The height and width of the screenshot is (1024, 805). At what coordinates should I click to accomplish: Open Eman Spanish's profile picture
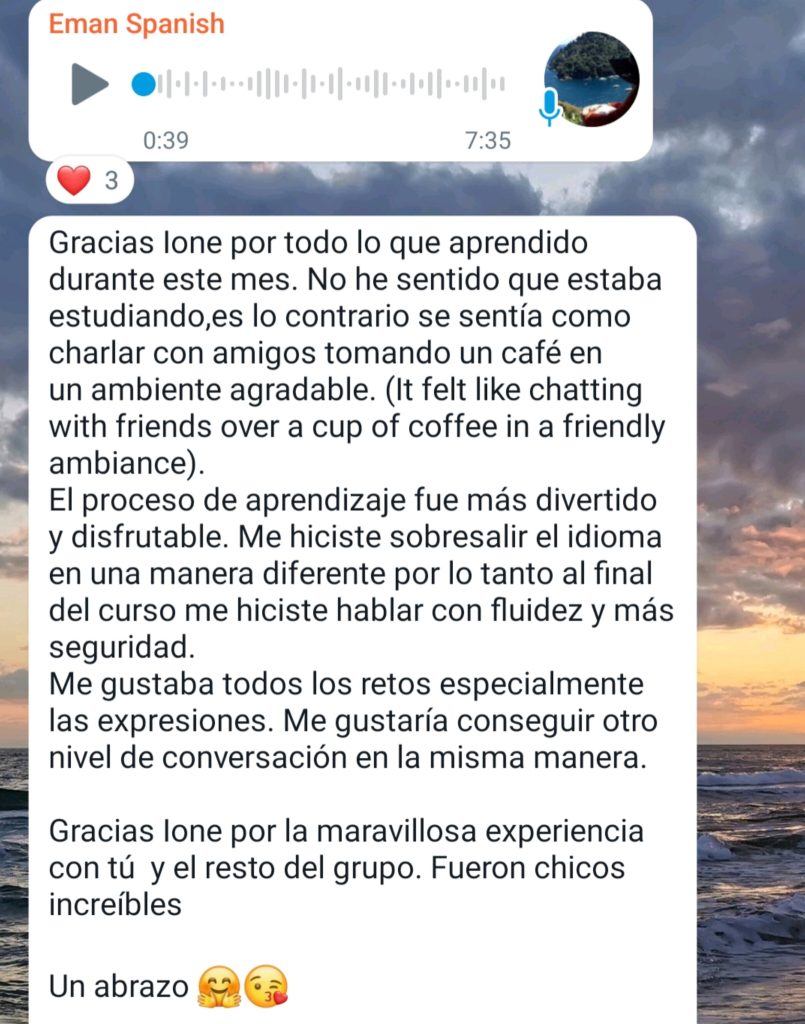coord(591,78)
